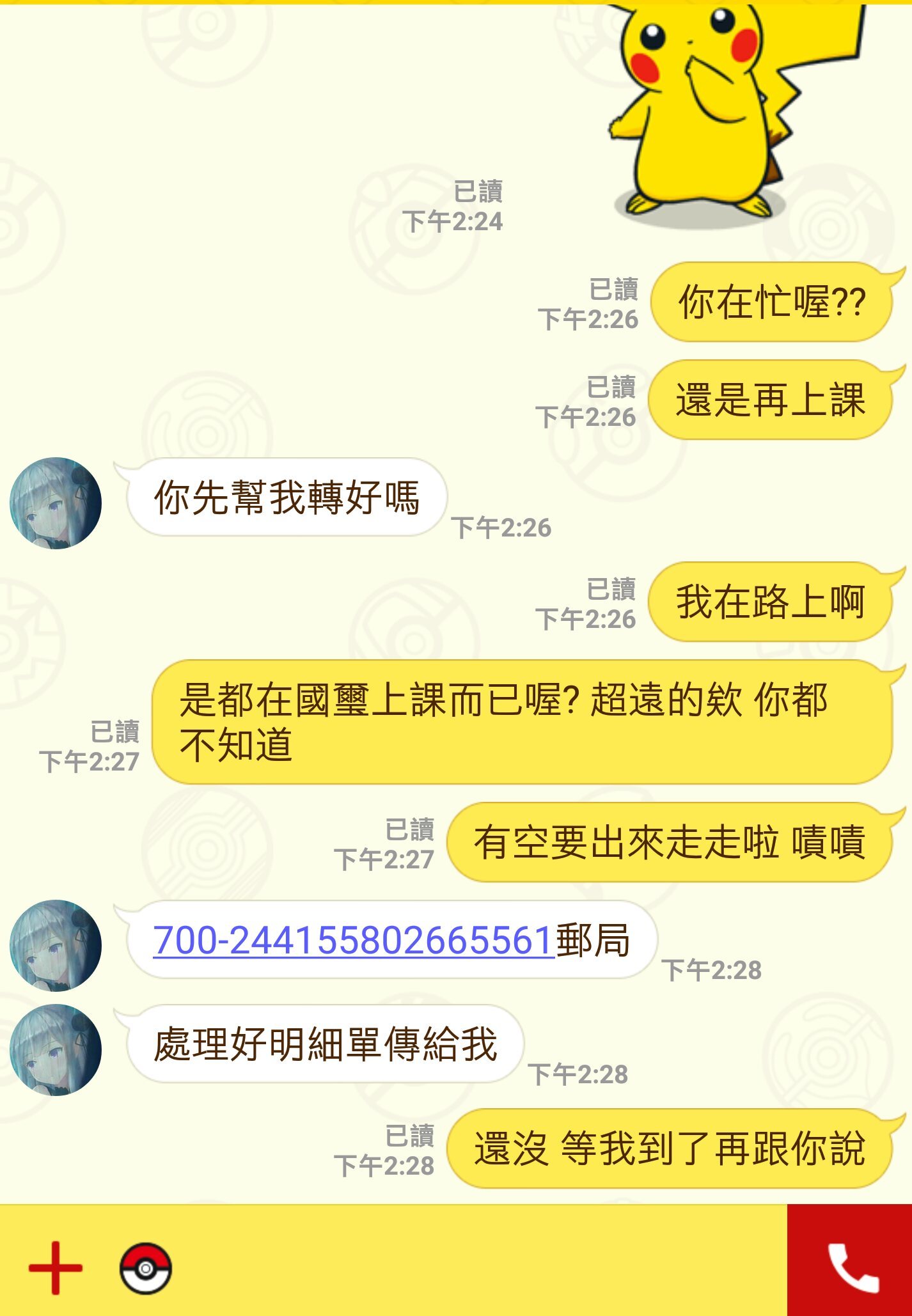Open the Pokeball sticker picker
This screenshot has height=1316, width=912.
(x=146, y=1268)
